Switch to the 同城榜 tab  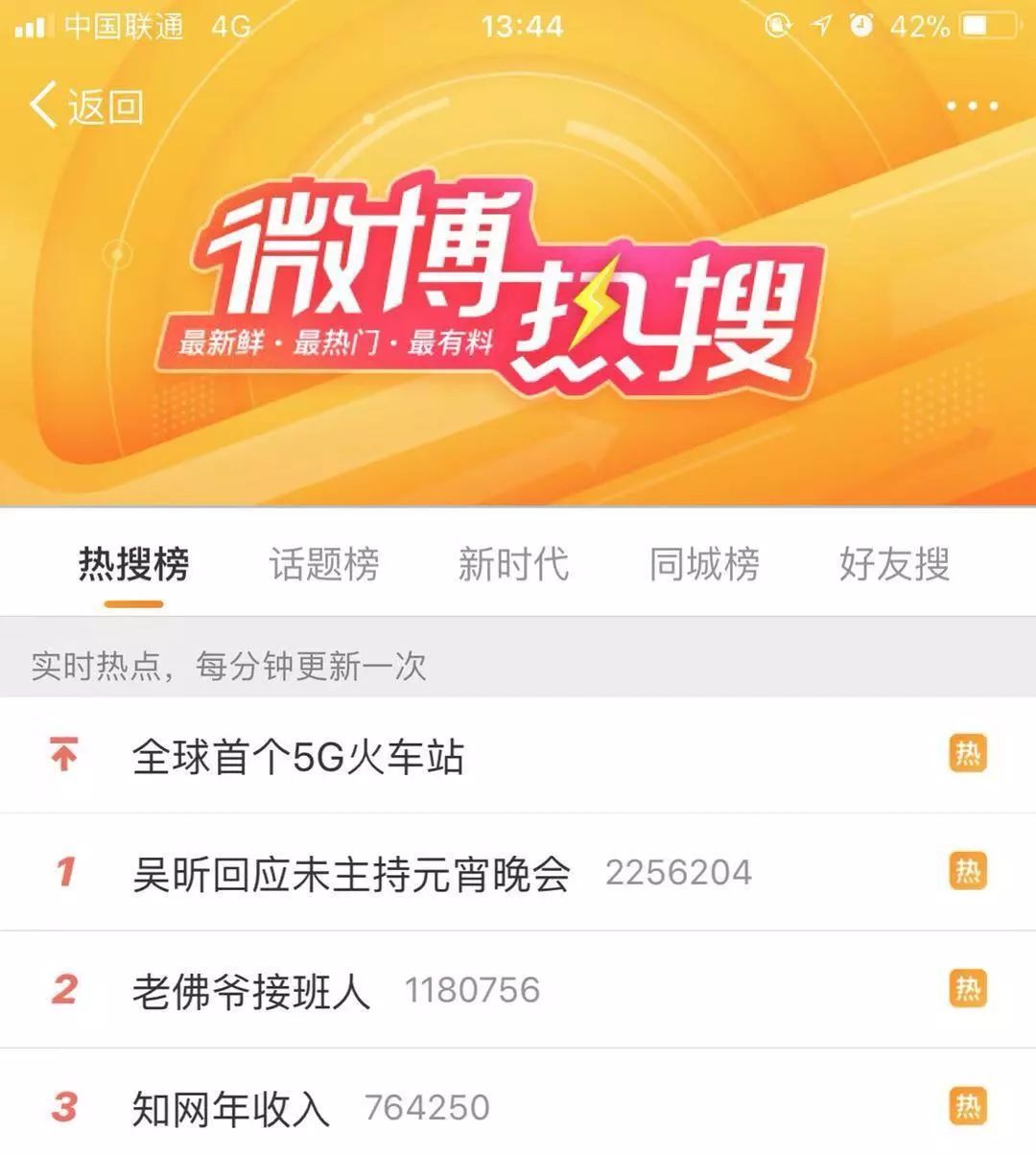click(705, 565)
